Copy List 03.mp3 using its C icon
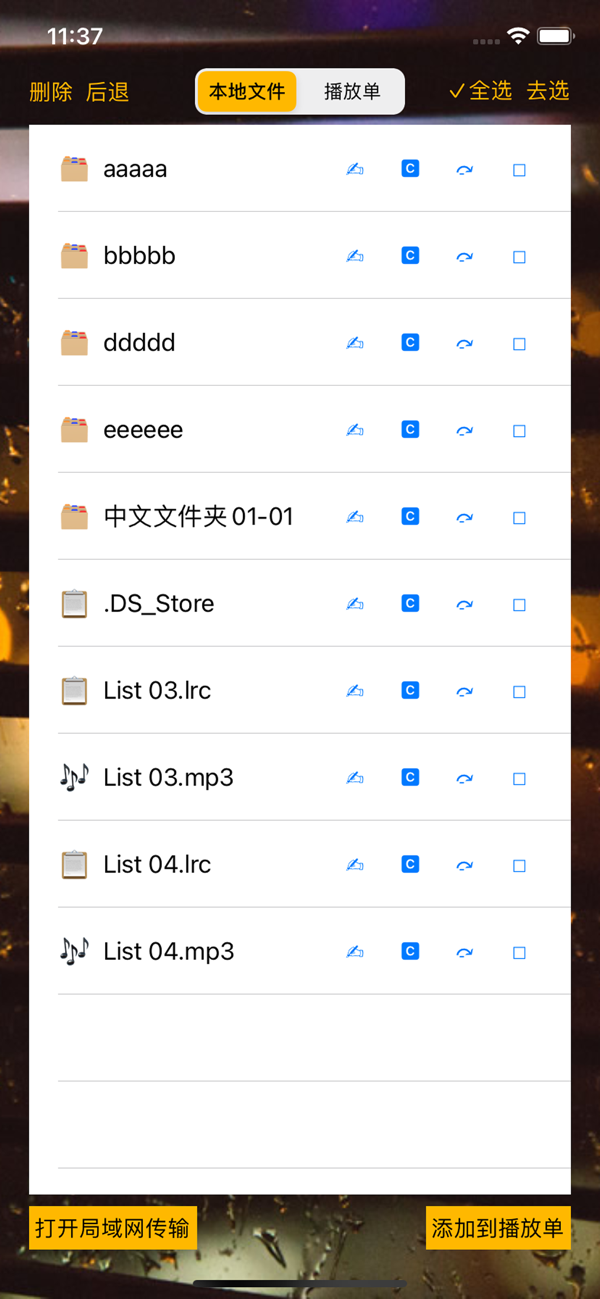The image size is (600, 1299). click(x=410, y=778)
